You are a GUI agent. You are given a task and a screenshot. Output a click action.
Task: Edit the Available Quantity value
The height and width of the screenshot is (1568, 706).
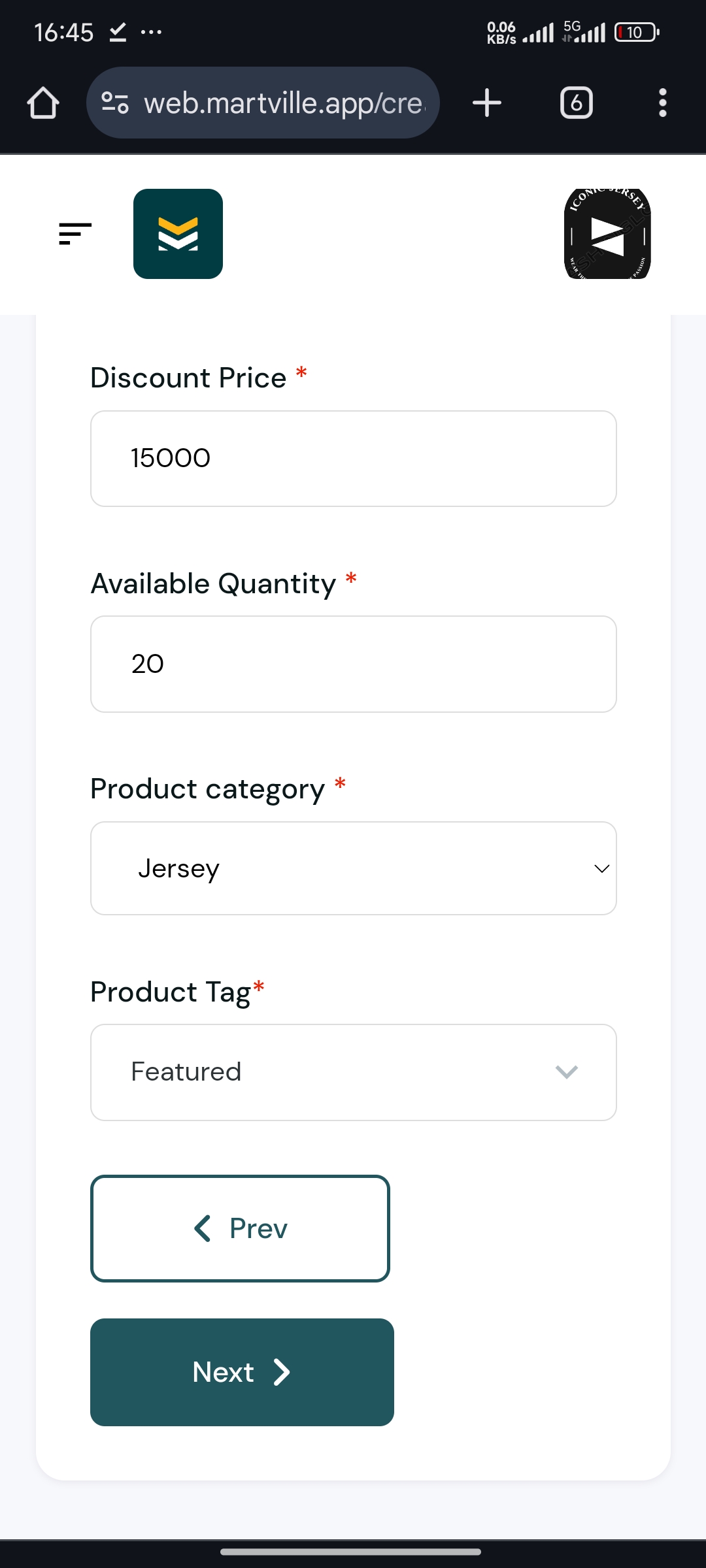[353, 663]
